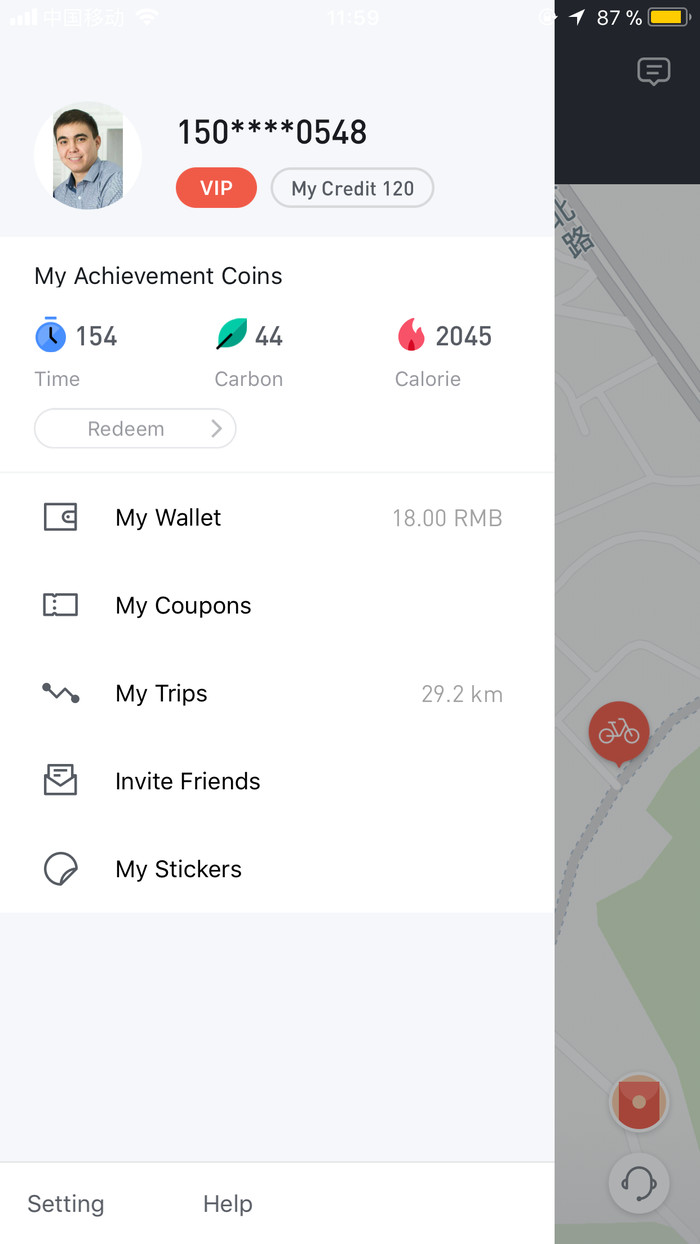Screen dimensions: 700x1244
Task: Open My Credit 120
Action: [x=352, y=188]
